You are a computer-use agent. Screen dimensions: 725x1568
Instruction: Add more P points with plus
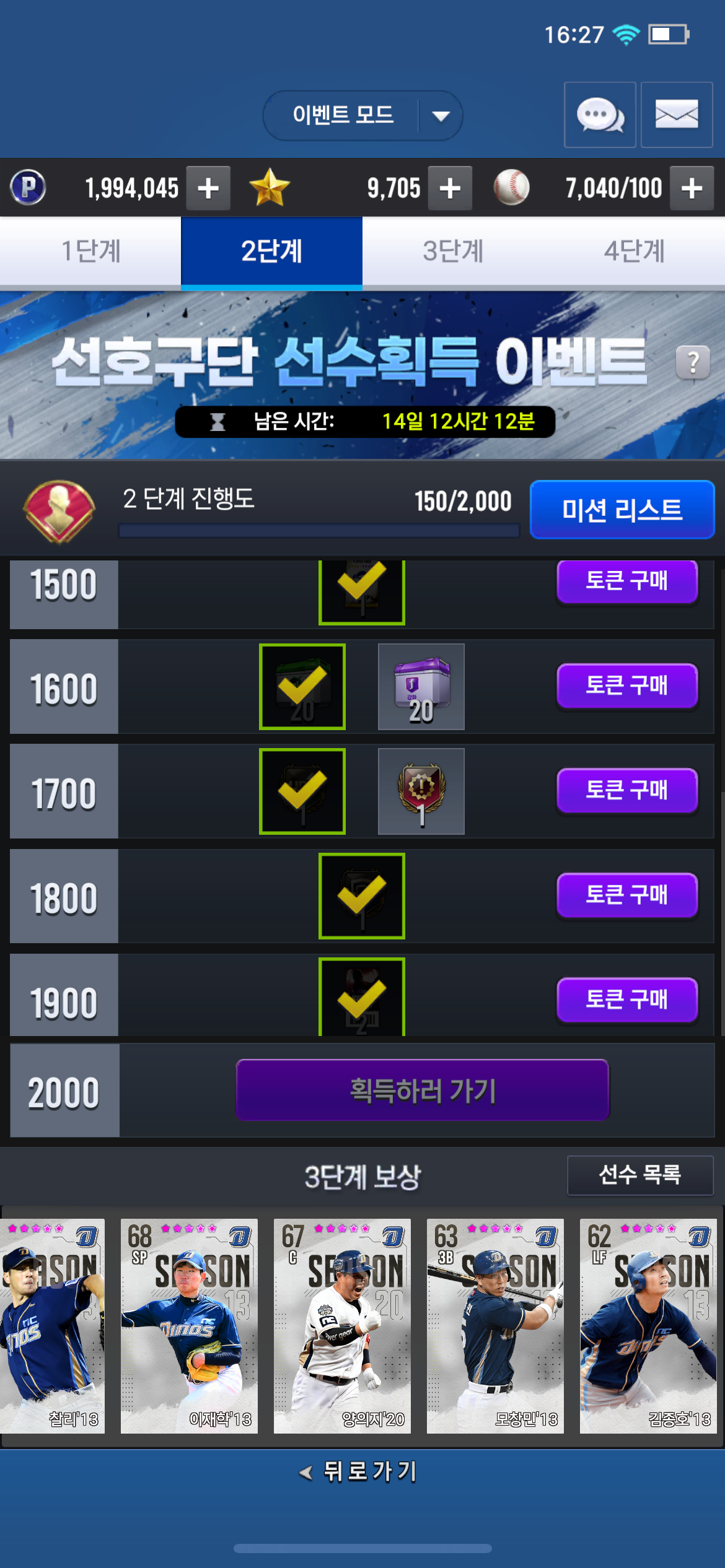208,188
